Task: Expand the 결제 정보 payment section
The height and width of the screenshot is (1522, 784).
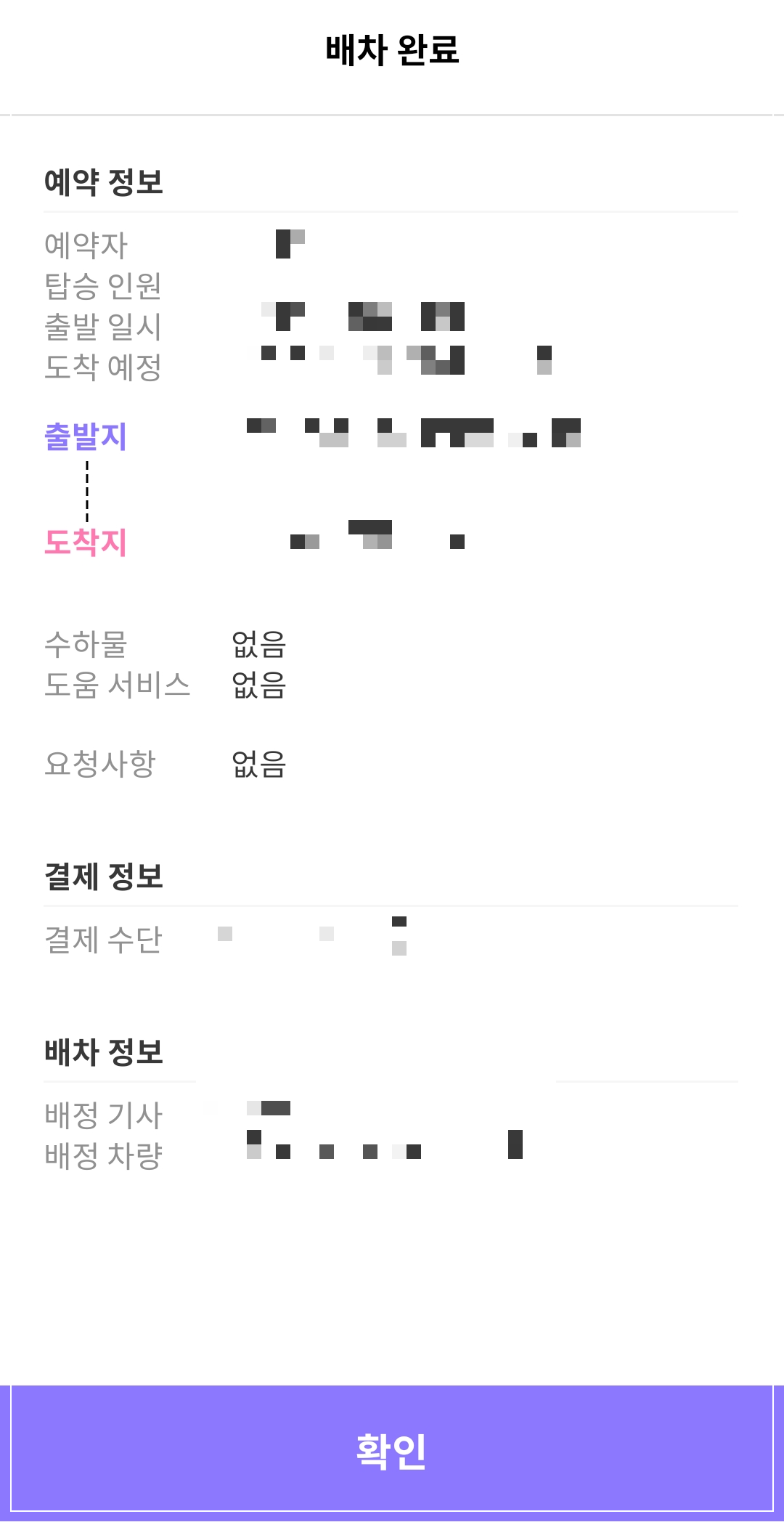Action: coord(103,877)
